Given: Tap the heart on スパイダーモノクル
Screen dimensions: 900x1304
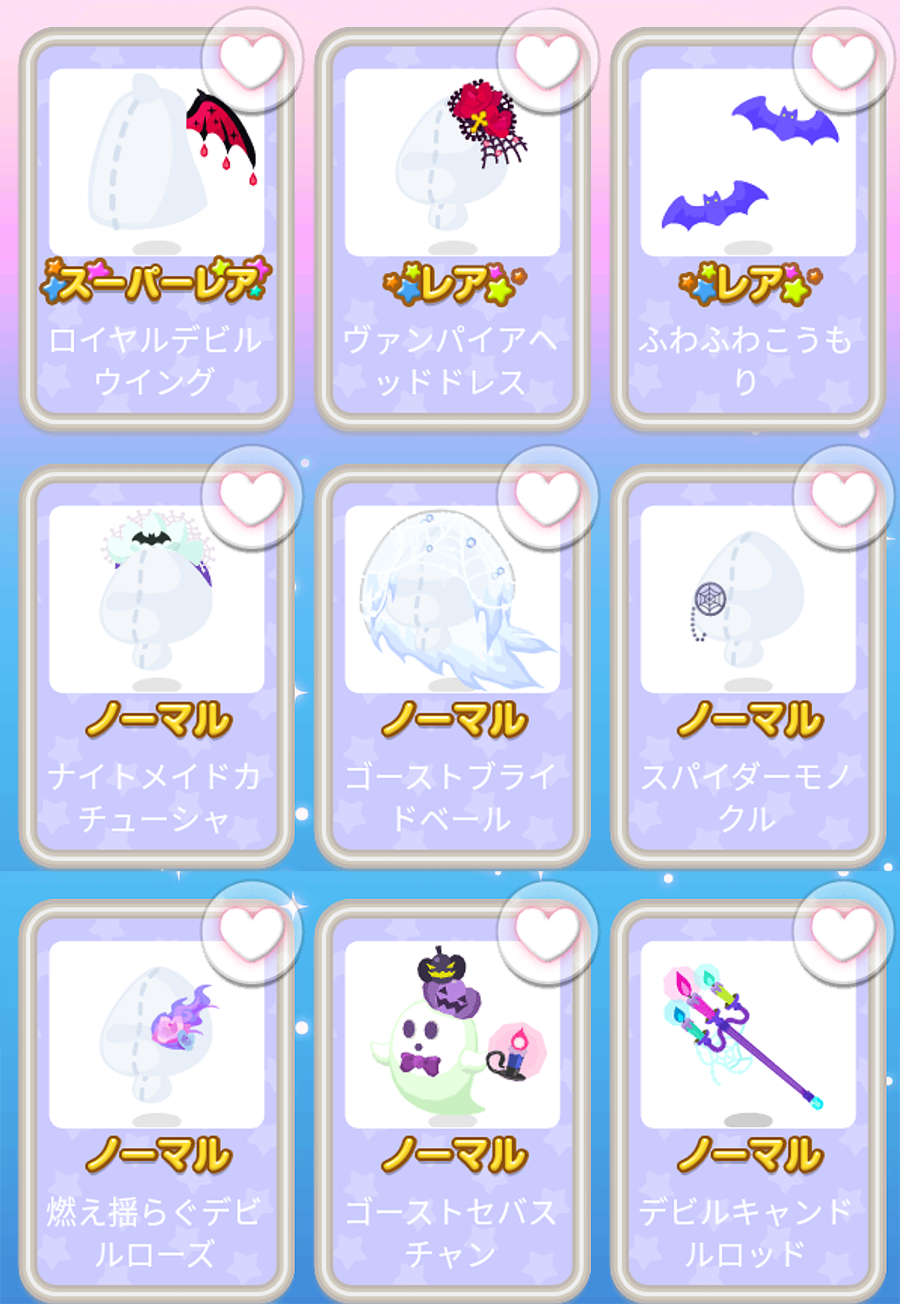Looking at the screenshot, I should point(843,495).
